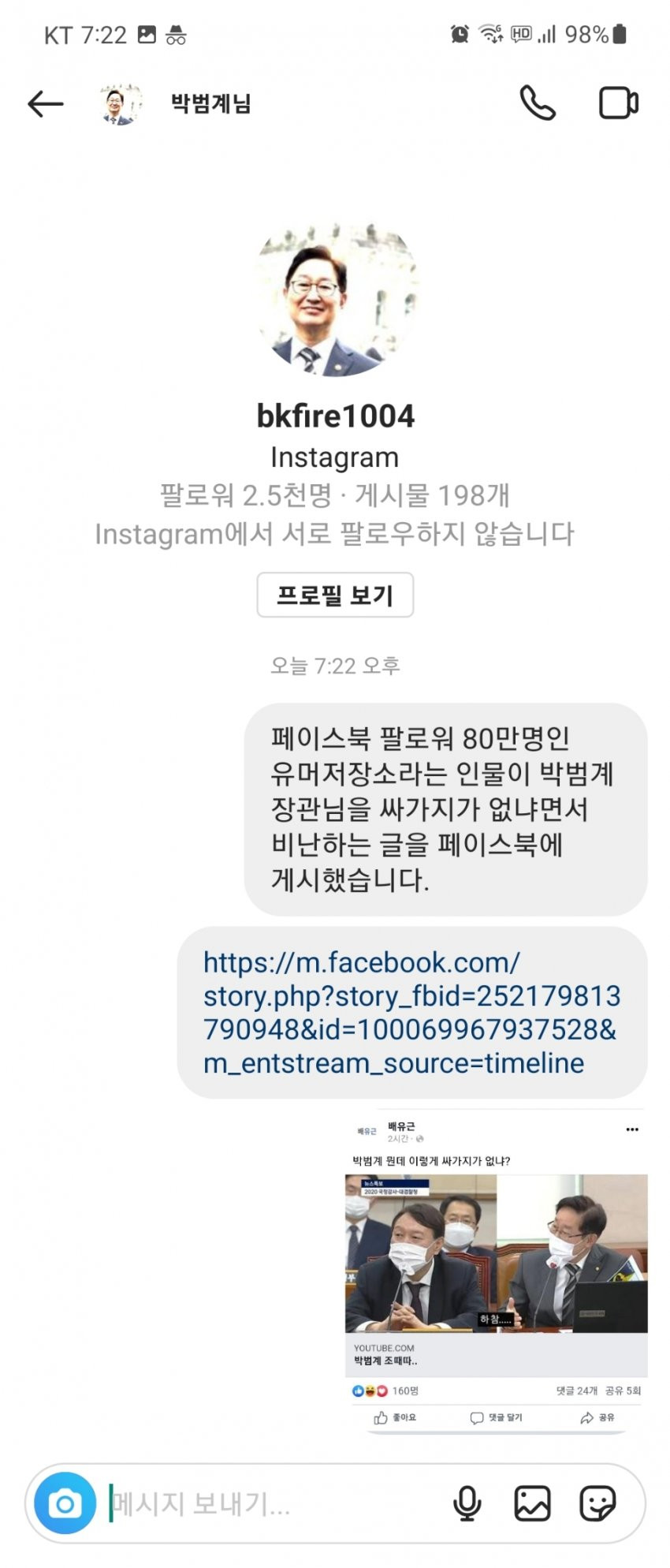This screenshot has height=1568, width=670.
Task: Open the sticker picker
Action: coord(597,1503)
